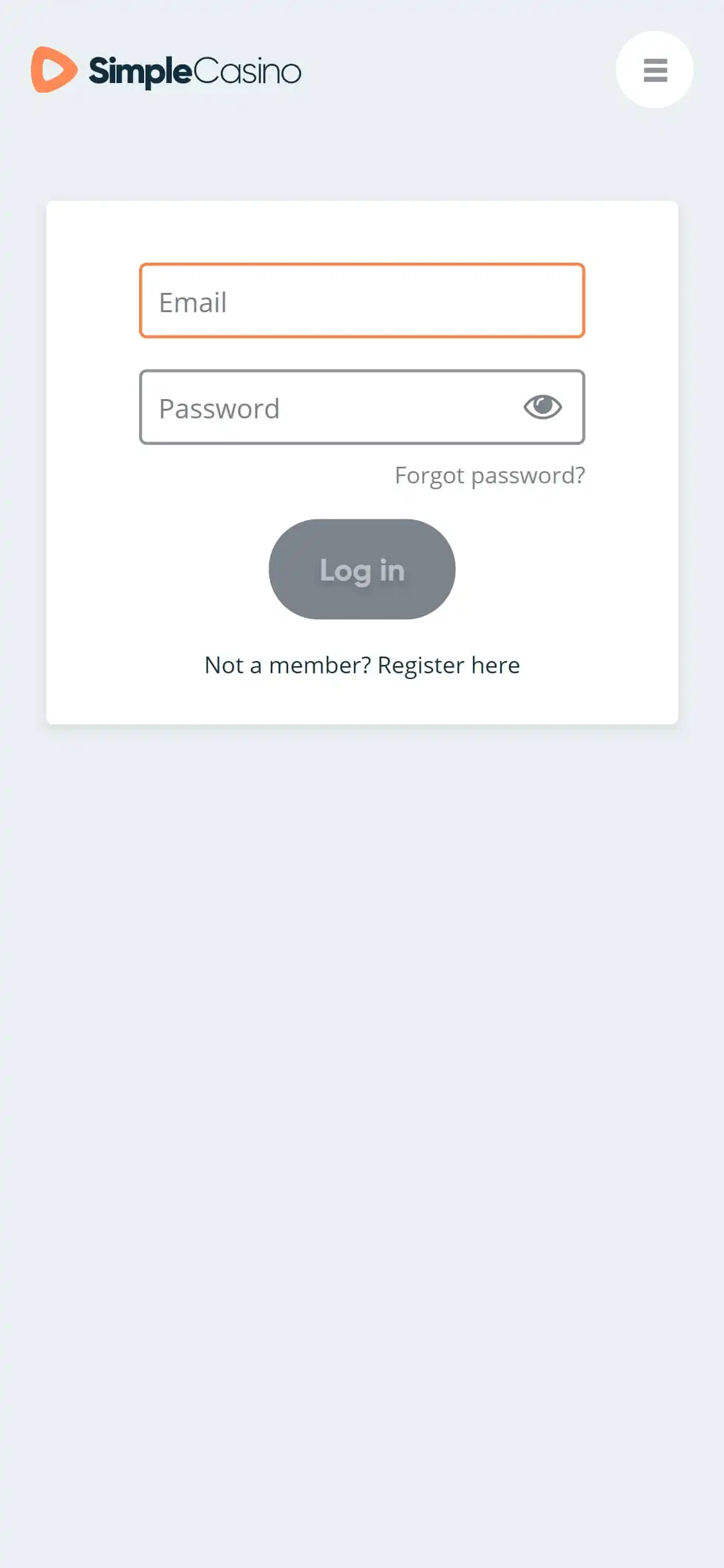Go to Register here

(449, 666)
